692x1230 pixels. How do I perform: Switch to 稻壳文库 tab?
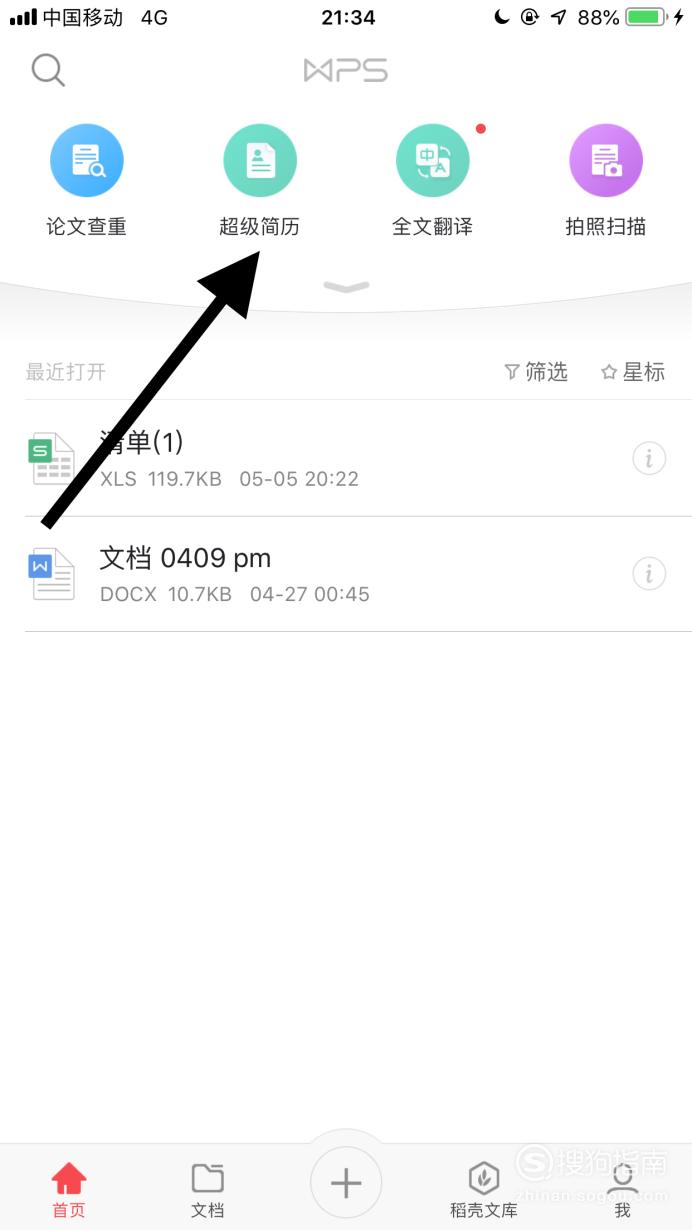click(x=484, y=1190)
